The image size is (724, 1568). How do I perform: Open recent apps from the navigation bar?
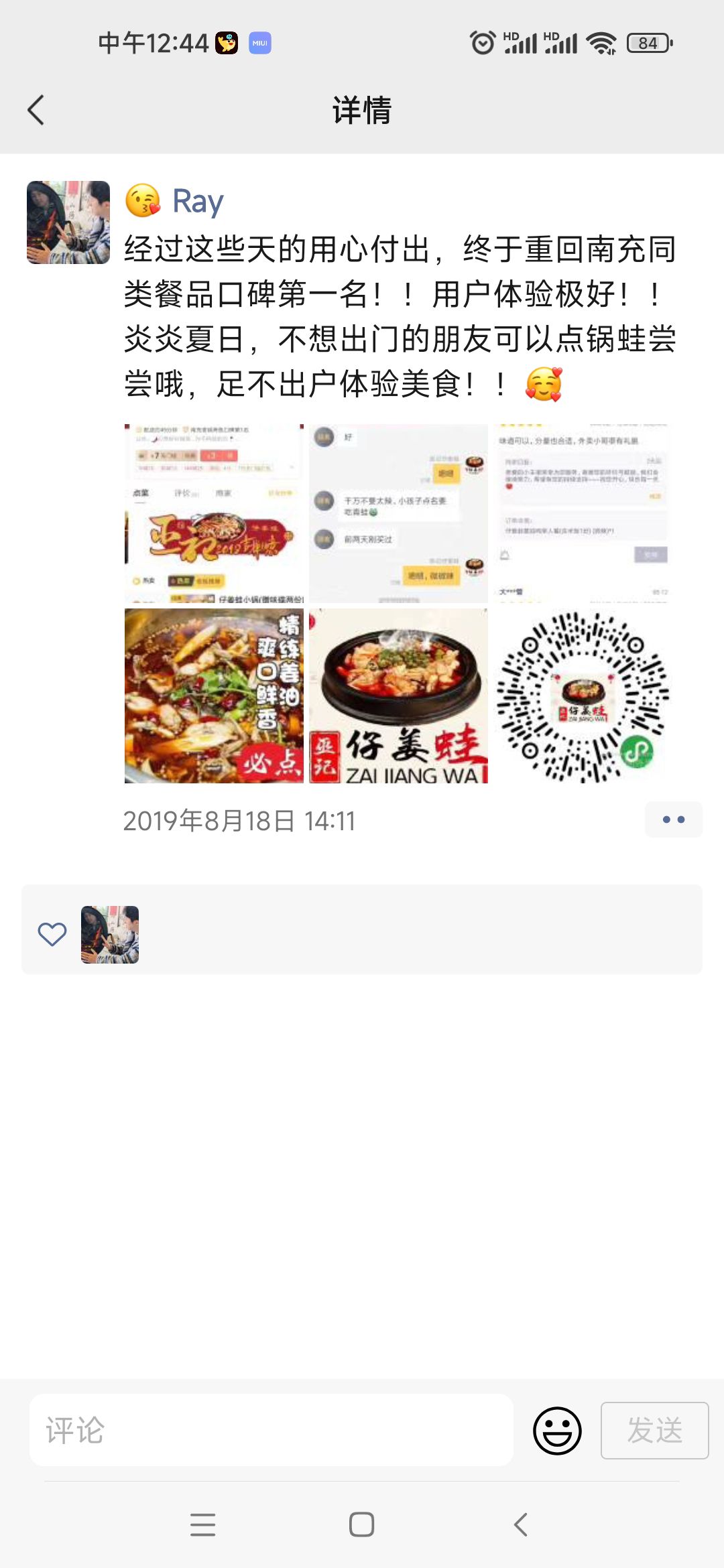[202, 1524]
